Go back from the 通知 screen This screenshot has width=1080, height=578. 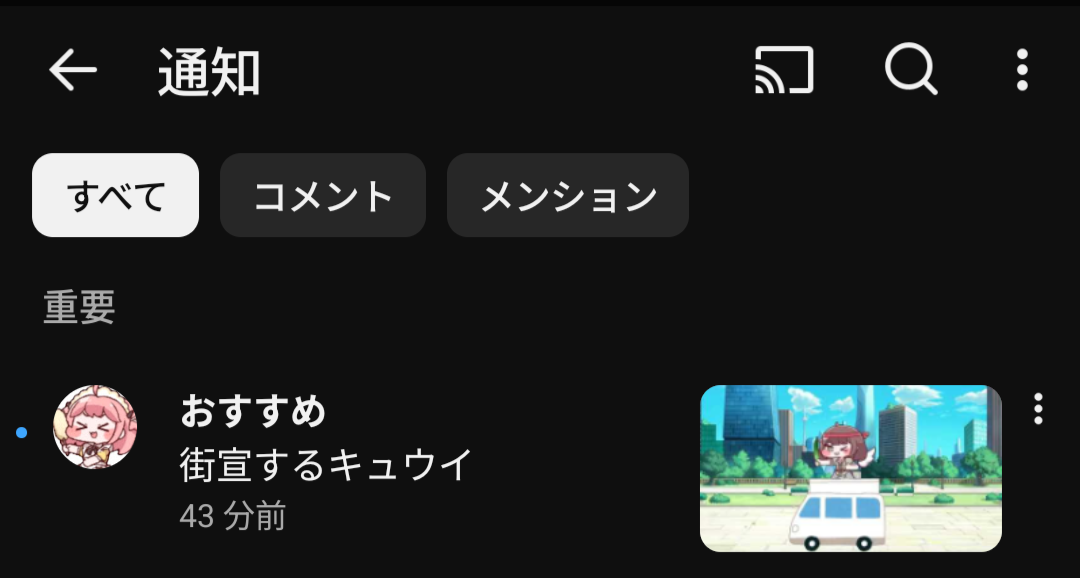coord(73,71)
